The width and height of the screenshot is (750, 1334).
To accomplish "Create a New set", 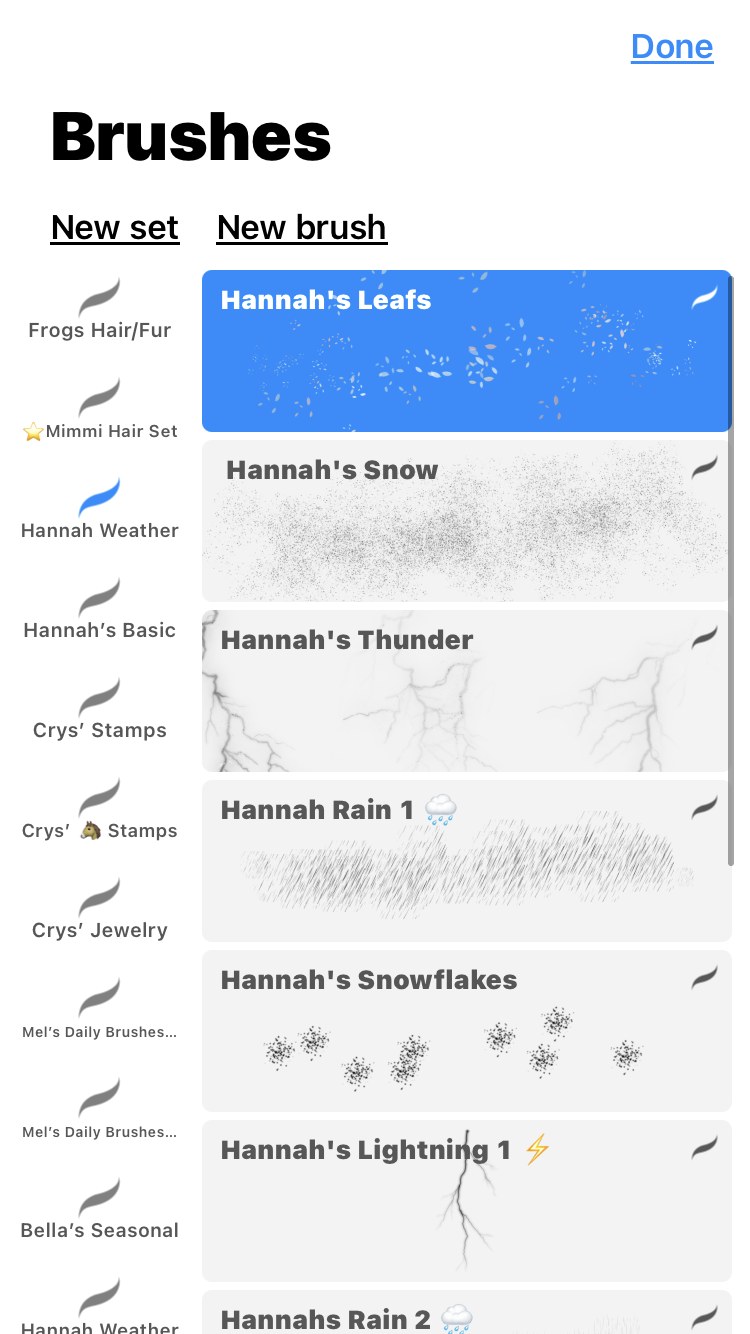I will pyautogui.click(x=115, y=228).
